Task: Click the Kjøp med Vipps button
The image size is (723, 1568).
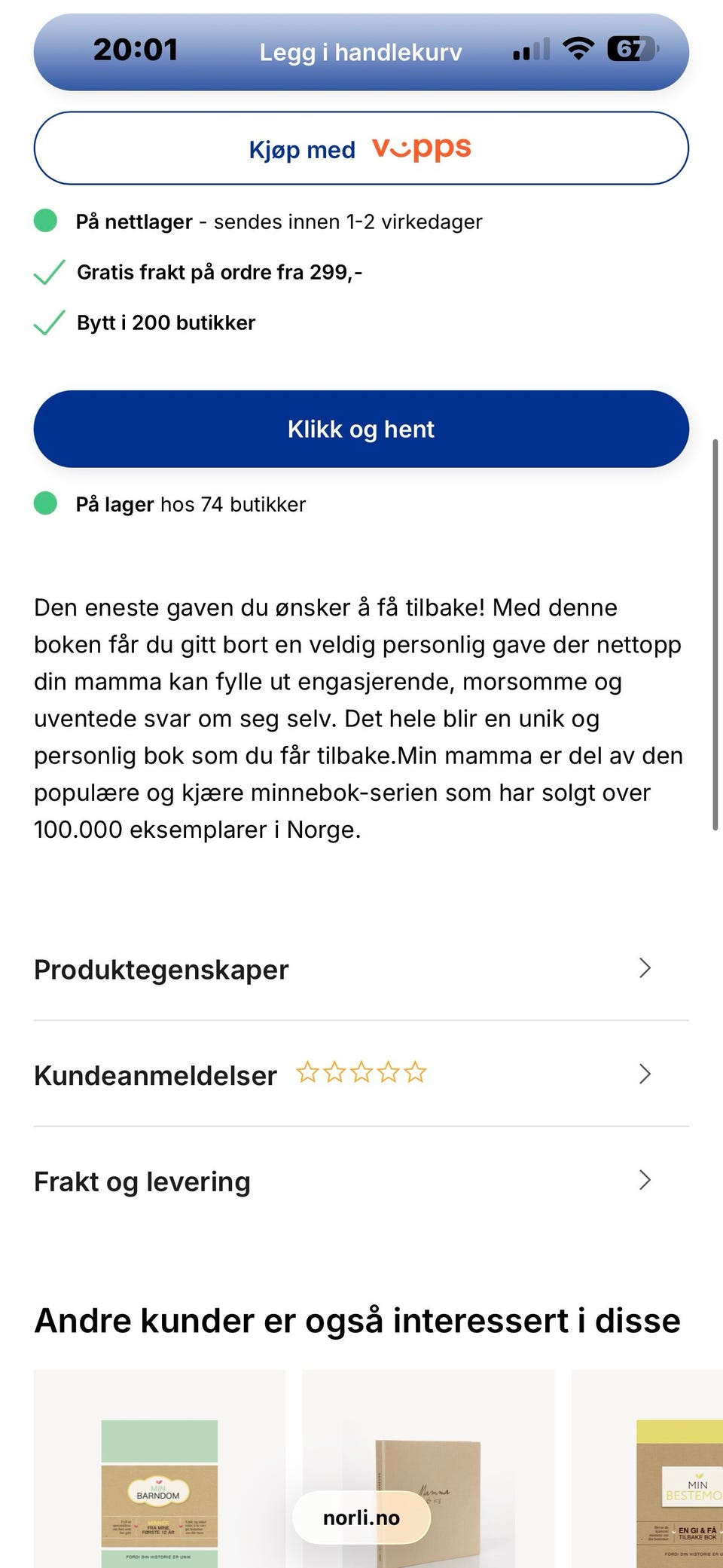Action: (x=360, y=148)
